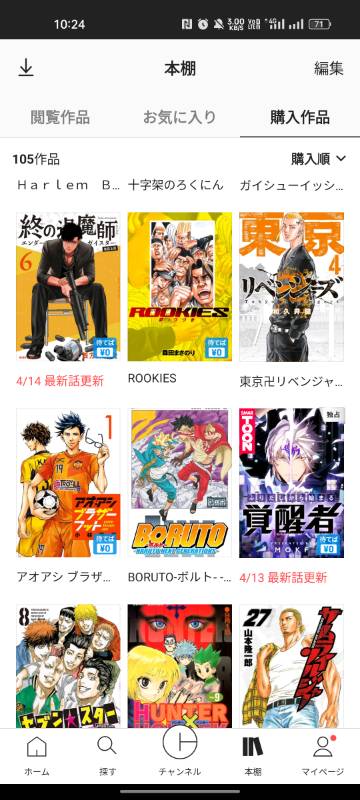
Task: Expand the 購入順 sort dropdown
Action: point(319,159)
